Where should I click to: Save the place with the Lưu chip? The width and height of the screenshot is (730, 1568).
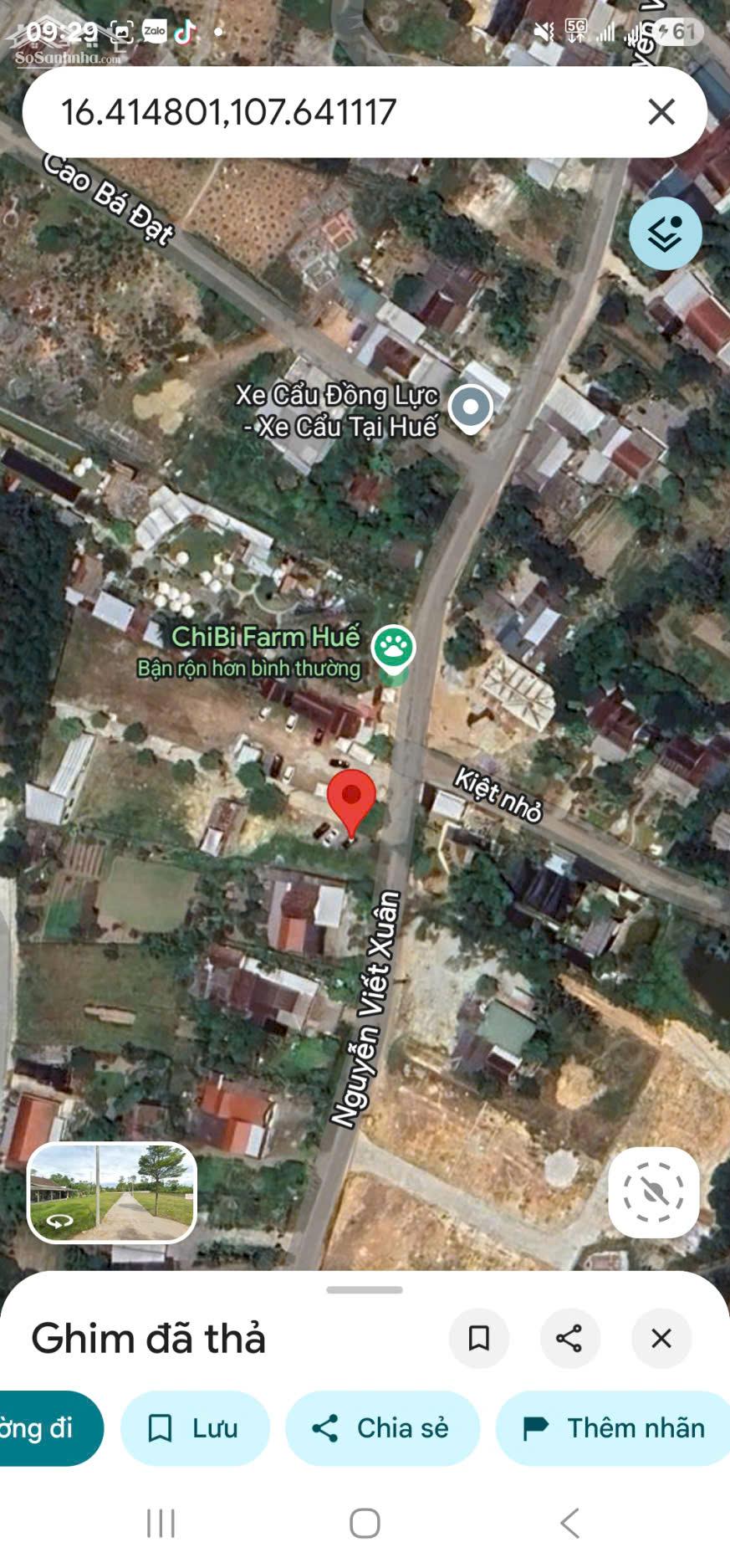coord(195,1427)
